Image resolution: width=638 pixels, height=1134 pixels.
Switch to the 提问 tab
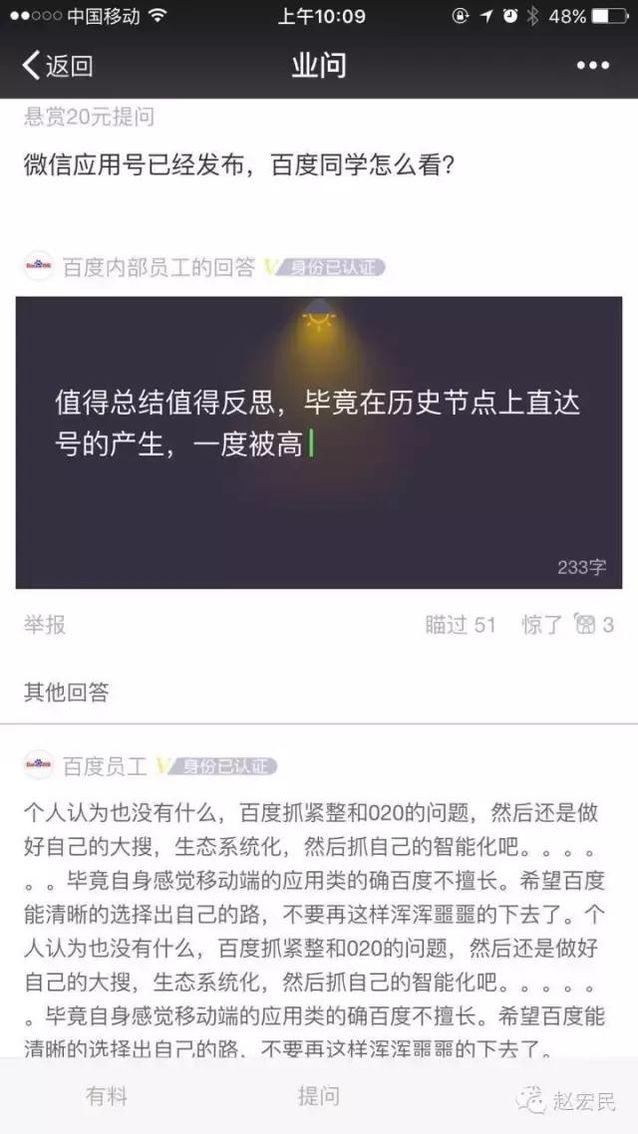318,1096
